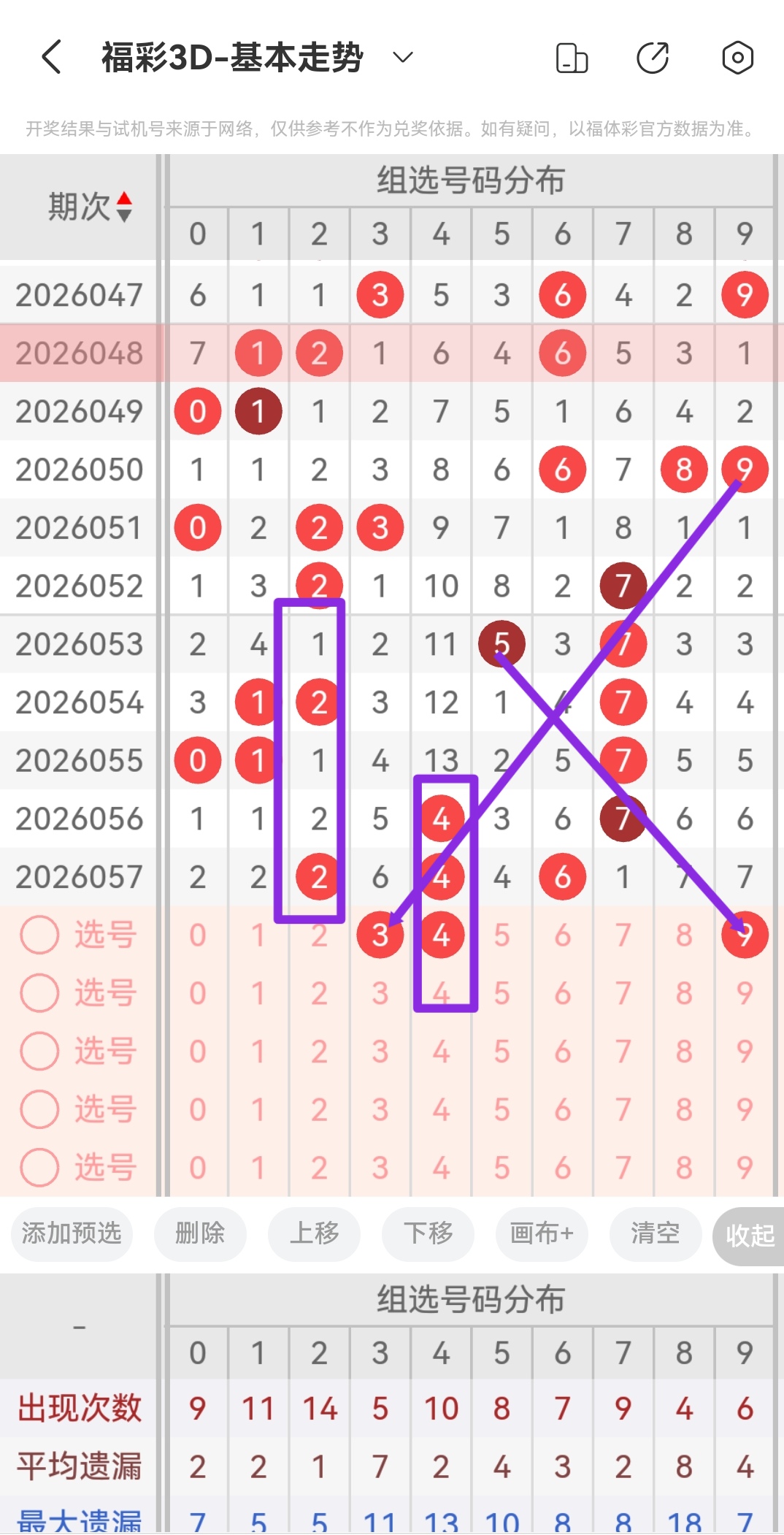Tap the split-screen icon in the top bar
Image resolution: width=784 pixels, height=1535 pixels.
click(572, 57)
